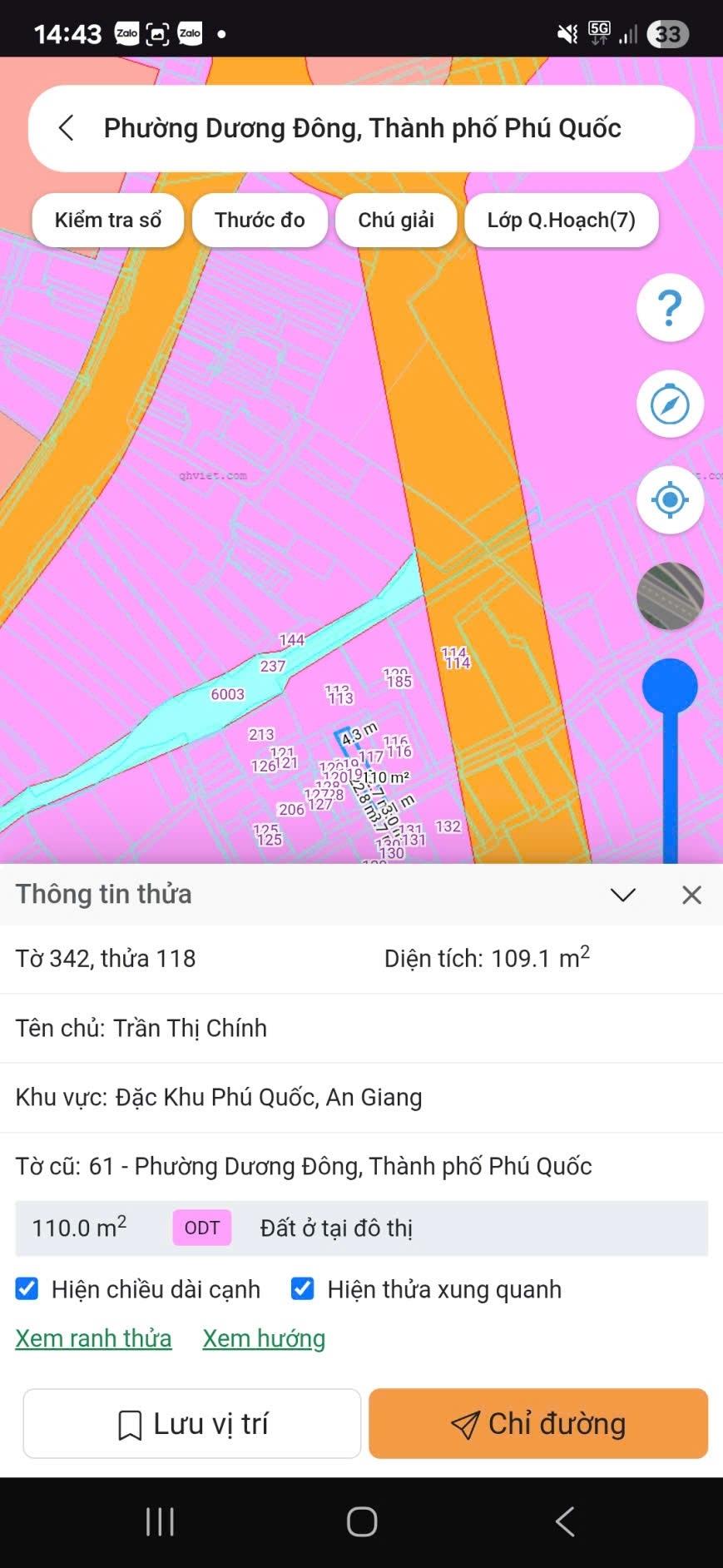
Task: Open the Xem hướng link
Action: coord(264,1338)
